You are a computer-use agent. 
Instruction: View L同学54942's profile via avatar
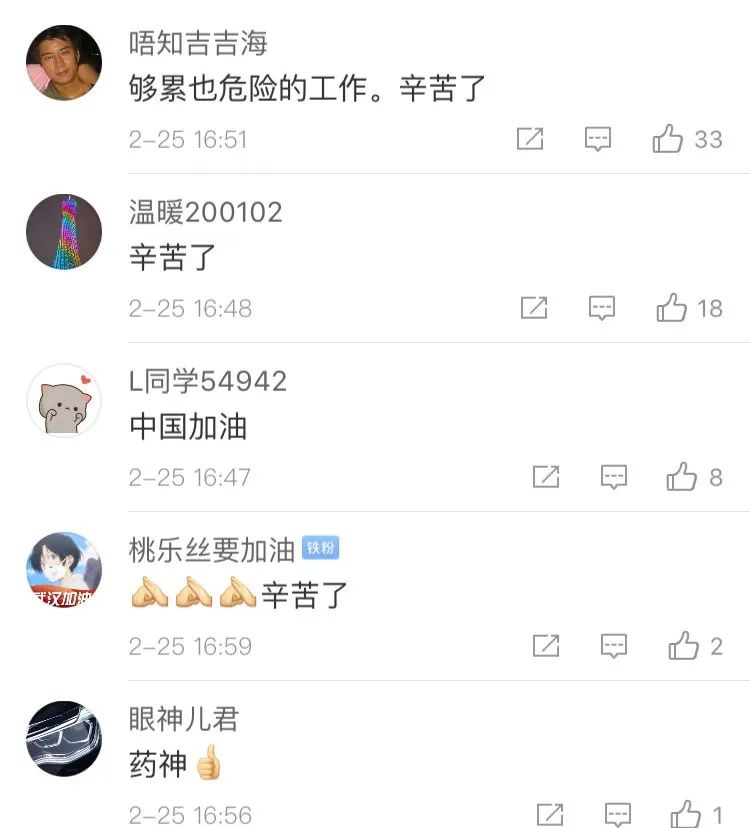(x=64, y=400)
